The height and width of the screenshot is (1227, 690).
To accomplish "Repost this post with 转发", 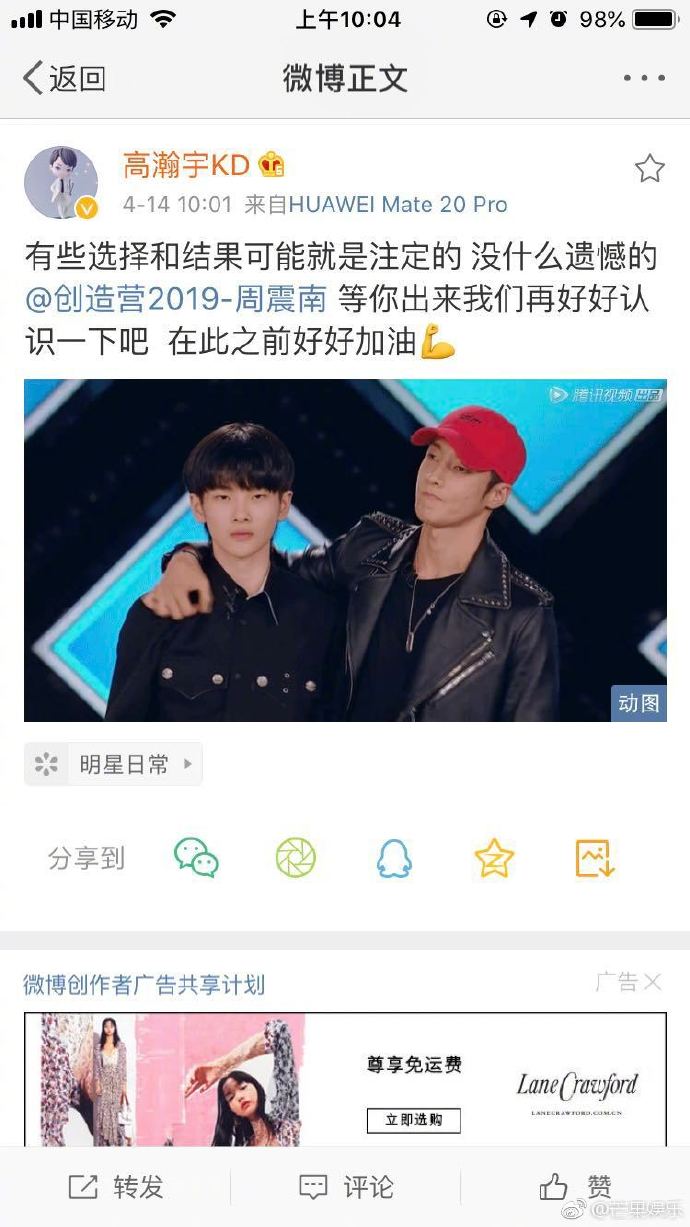I will coord(115,1187).
